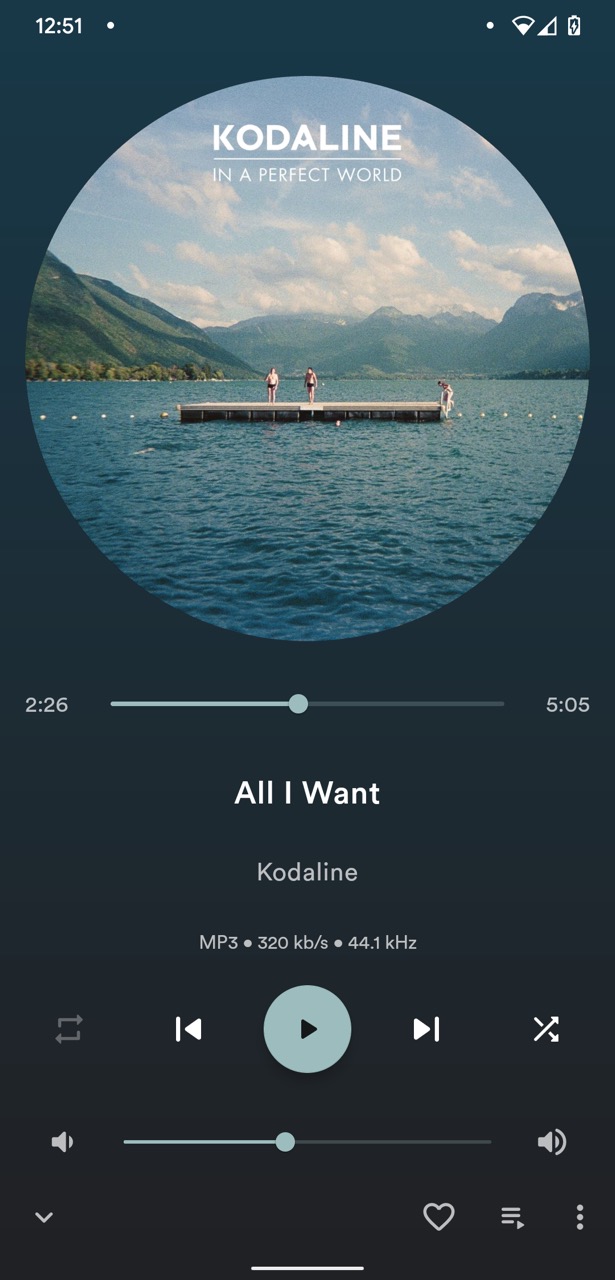Open the playing queue
Screen dimensions: 615x1280
(512, 1217)
